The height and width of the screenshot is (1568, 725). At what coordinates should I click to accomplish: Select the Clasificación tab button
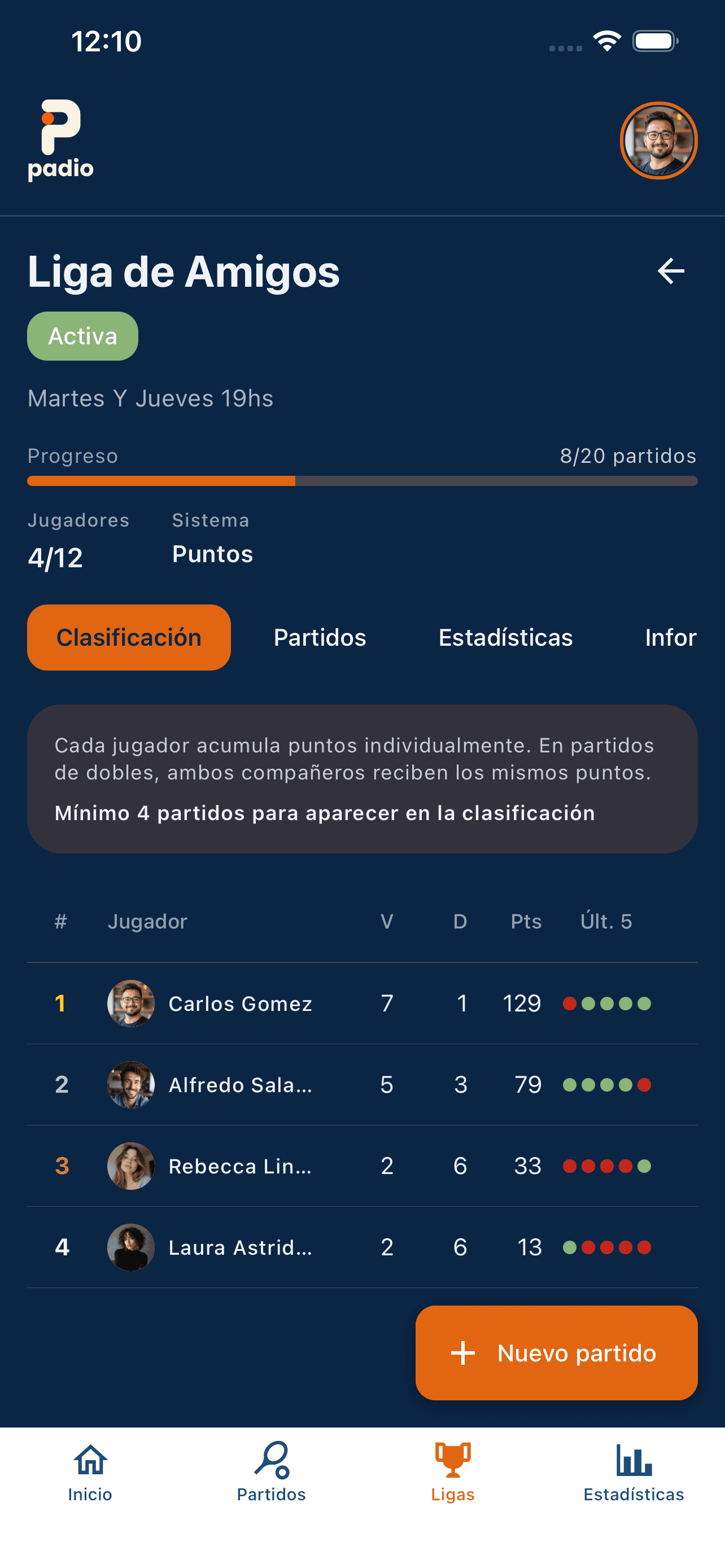click(128, 637)
